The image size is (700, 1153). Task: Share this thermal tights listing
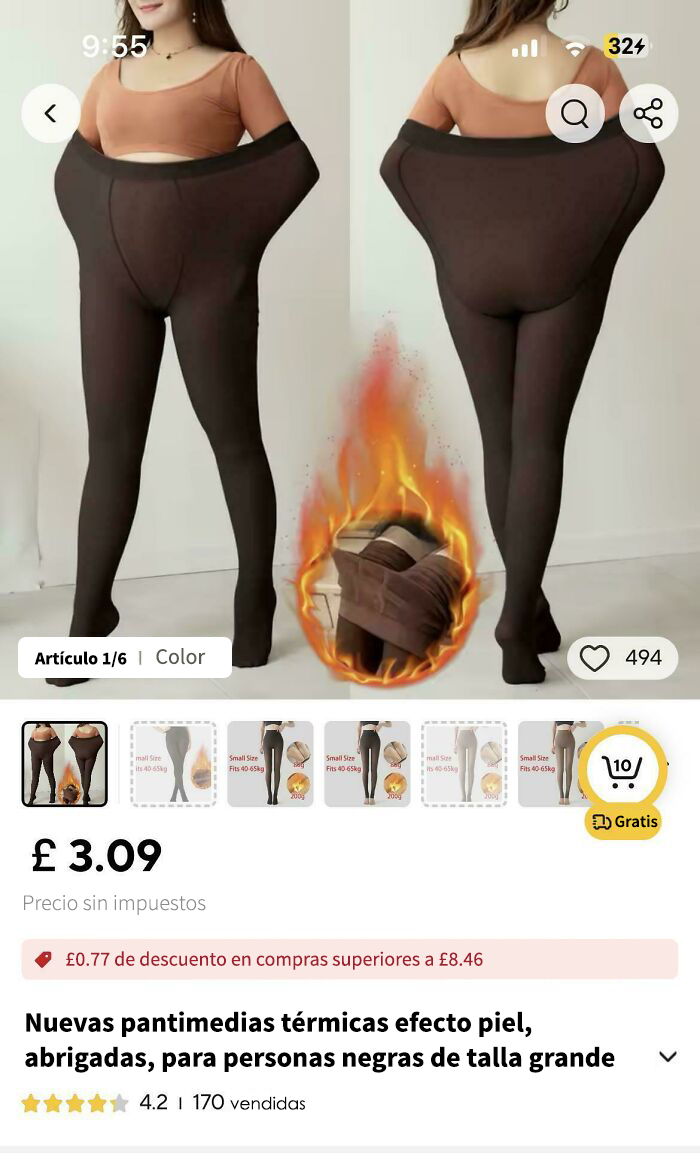coord(648,114)
